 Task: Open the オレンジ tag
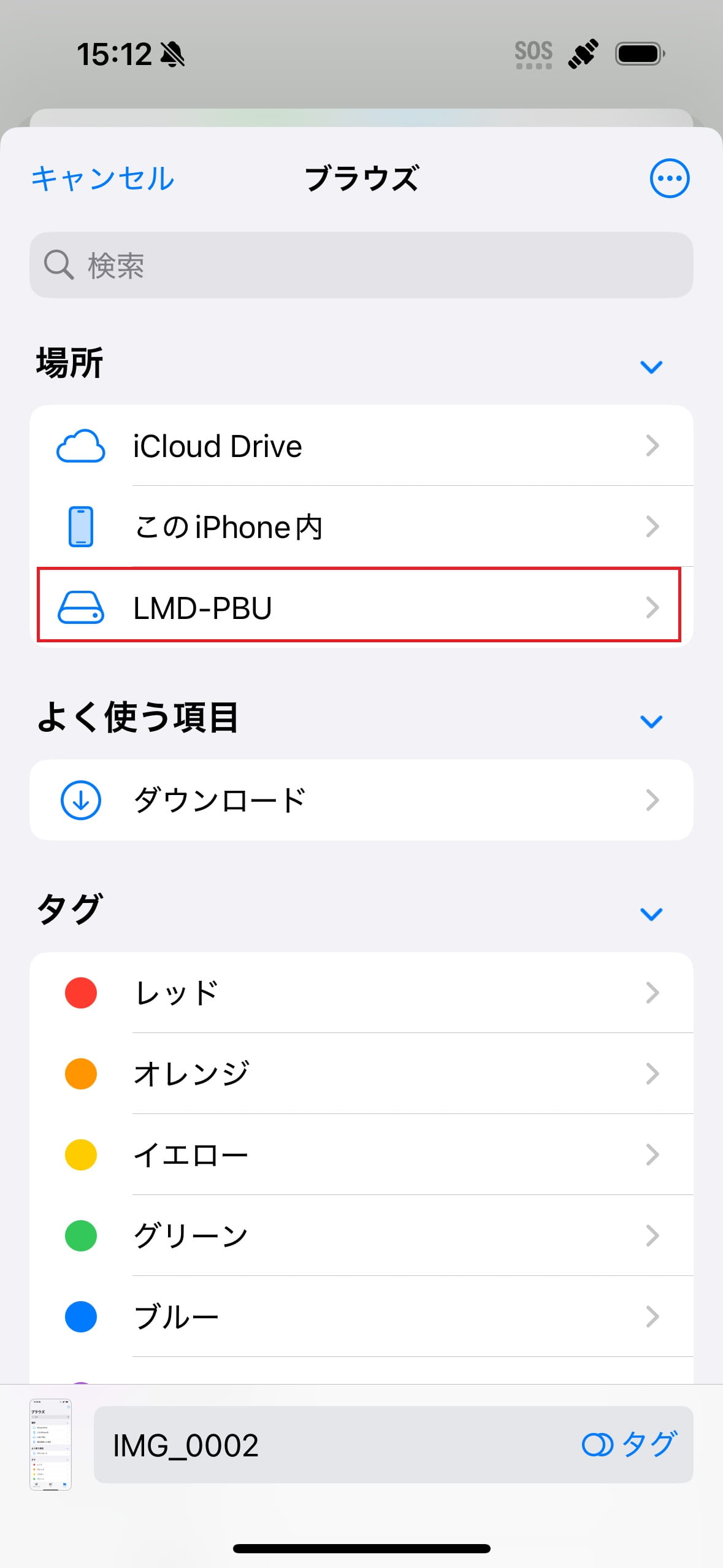(x=361, y=1074)
